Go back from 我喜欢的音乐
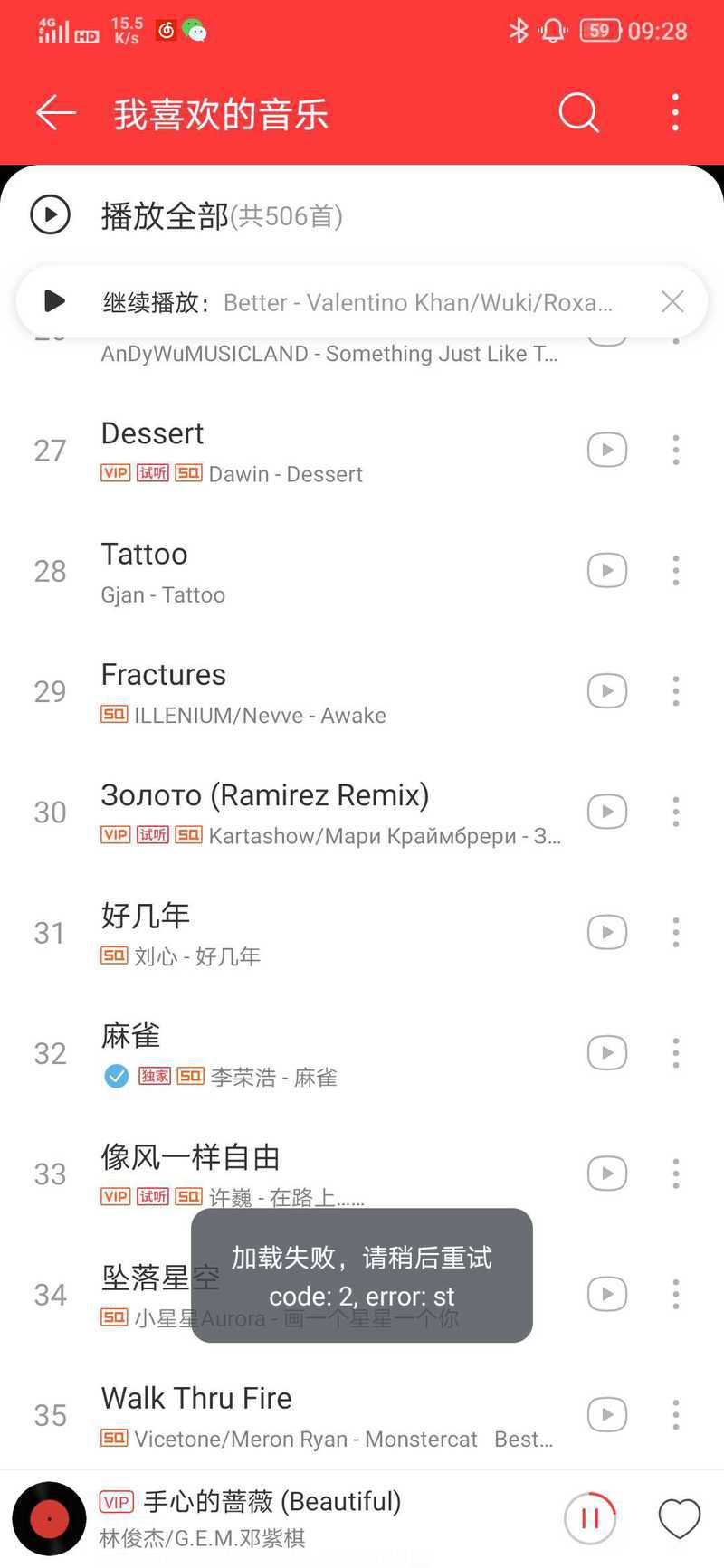Viewport: 724px width, 1568px height. pos(55,113)
